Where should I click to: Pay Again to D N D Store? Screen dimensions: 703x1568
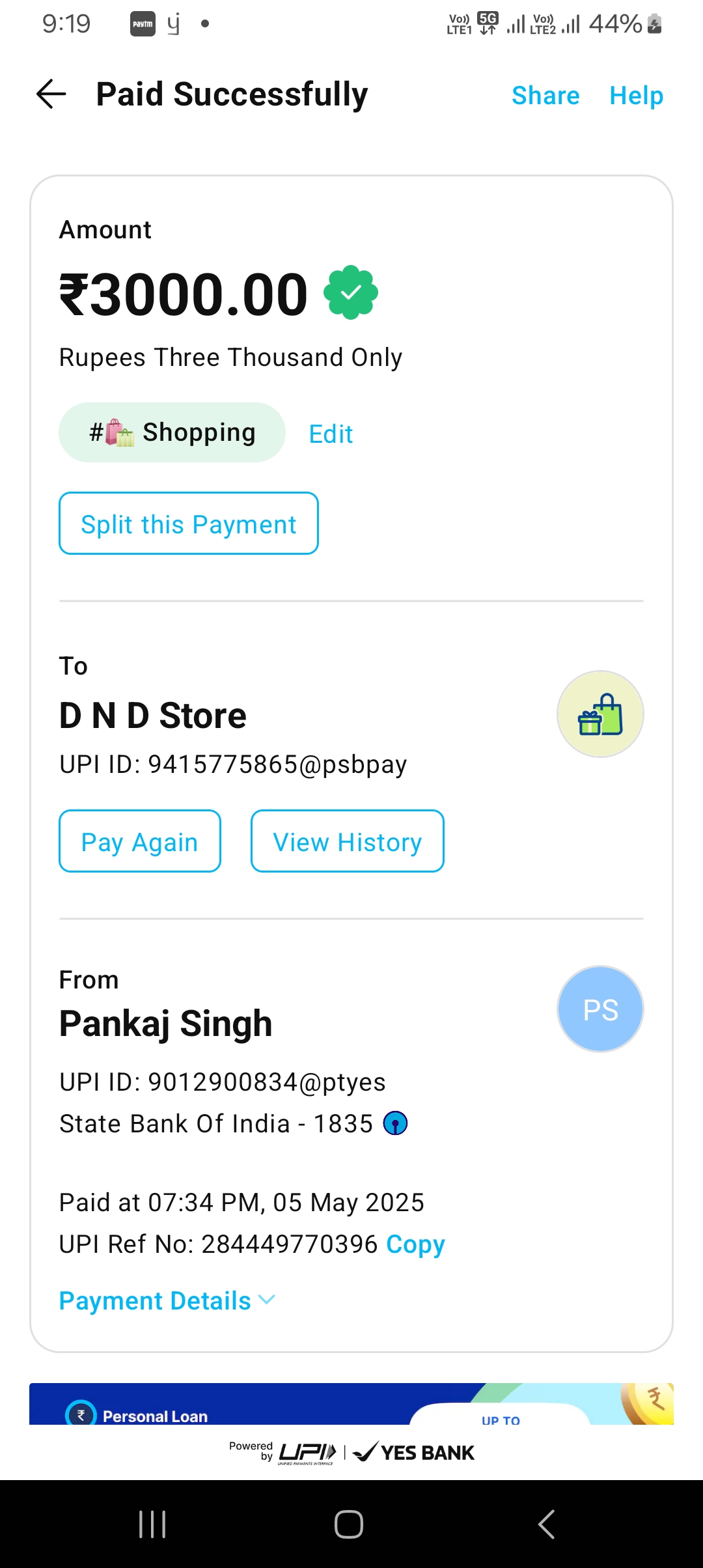click(x=140, y=841)
